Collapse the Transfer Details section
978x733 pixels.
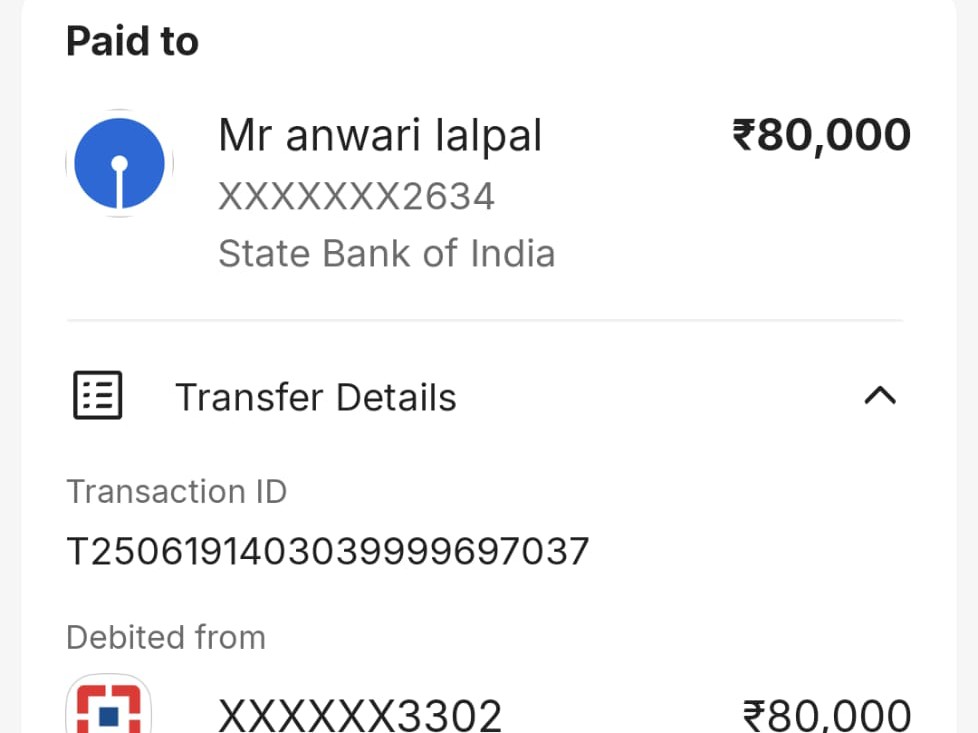point(879,396)
